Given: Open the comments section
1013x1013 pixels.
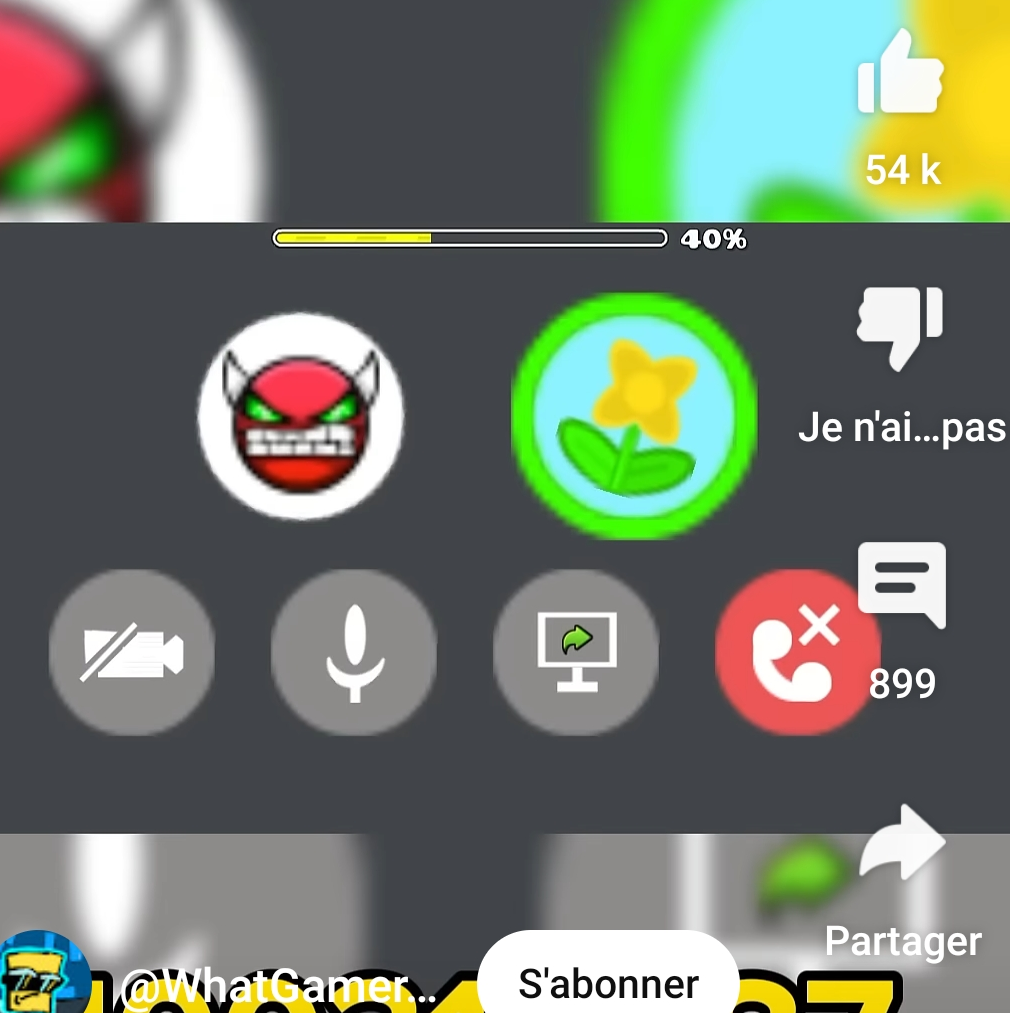Looking at the screenshot, I should [x=901, y=584].
